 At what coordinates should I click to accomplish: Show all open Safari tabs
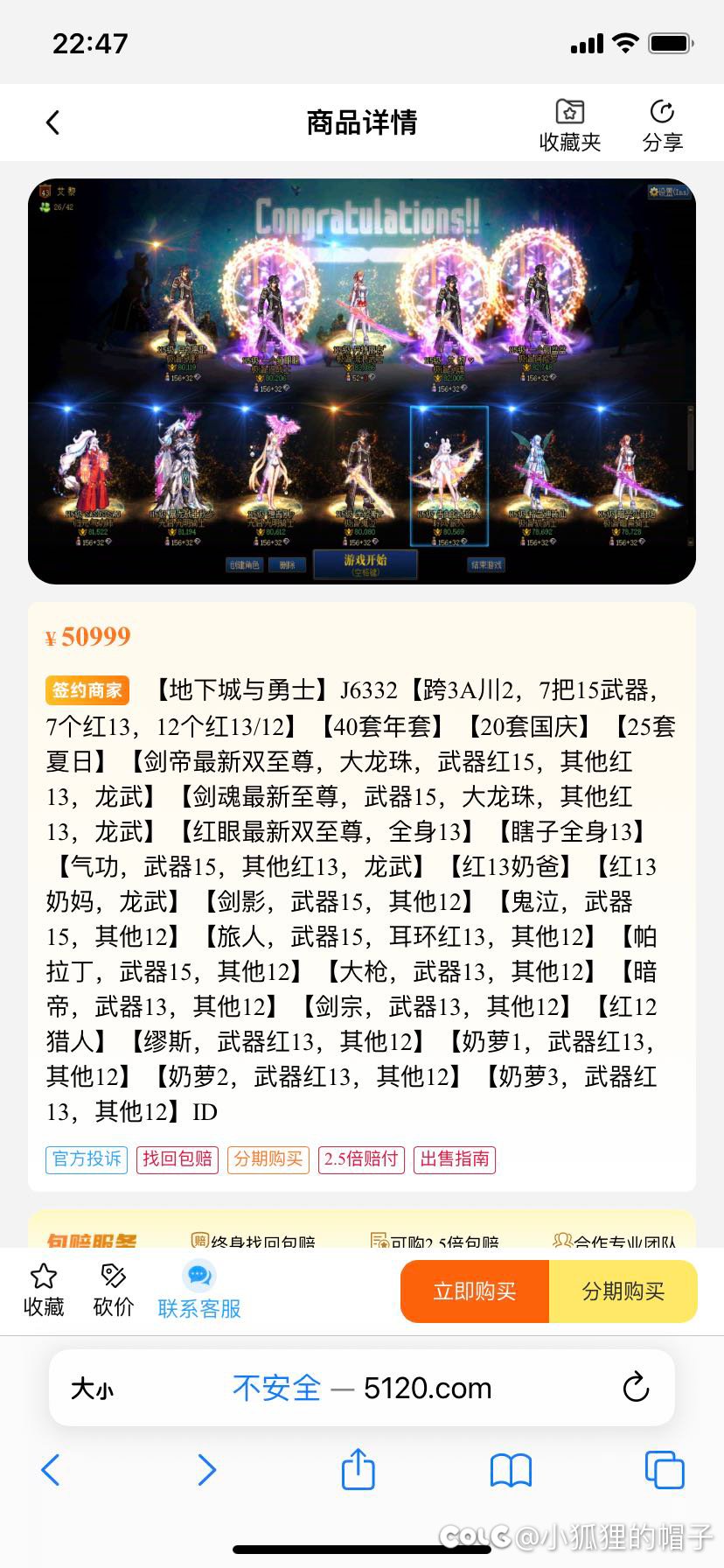click(x=665, y=1470)
